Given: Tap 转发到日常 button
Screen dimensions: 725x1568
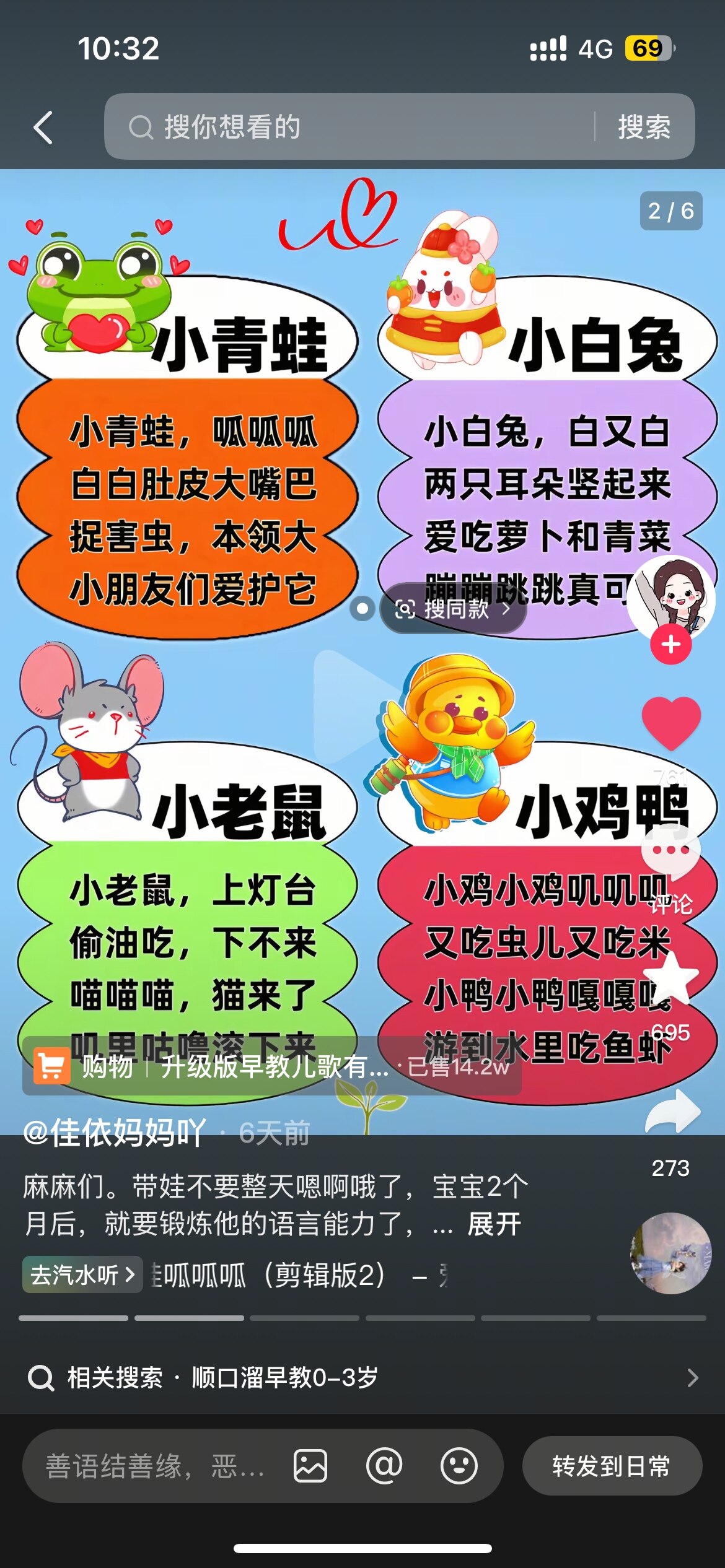Looking at the screenshot, I should (612, 1466).
